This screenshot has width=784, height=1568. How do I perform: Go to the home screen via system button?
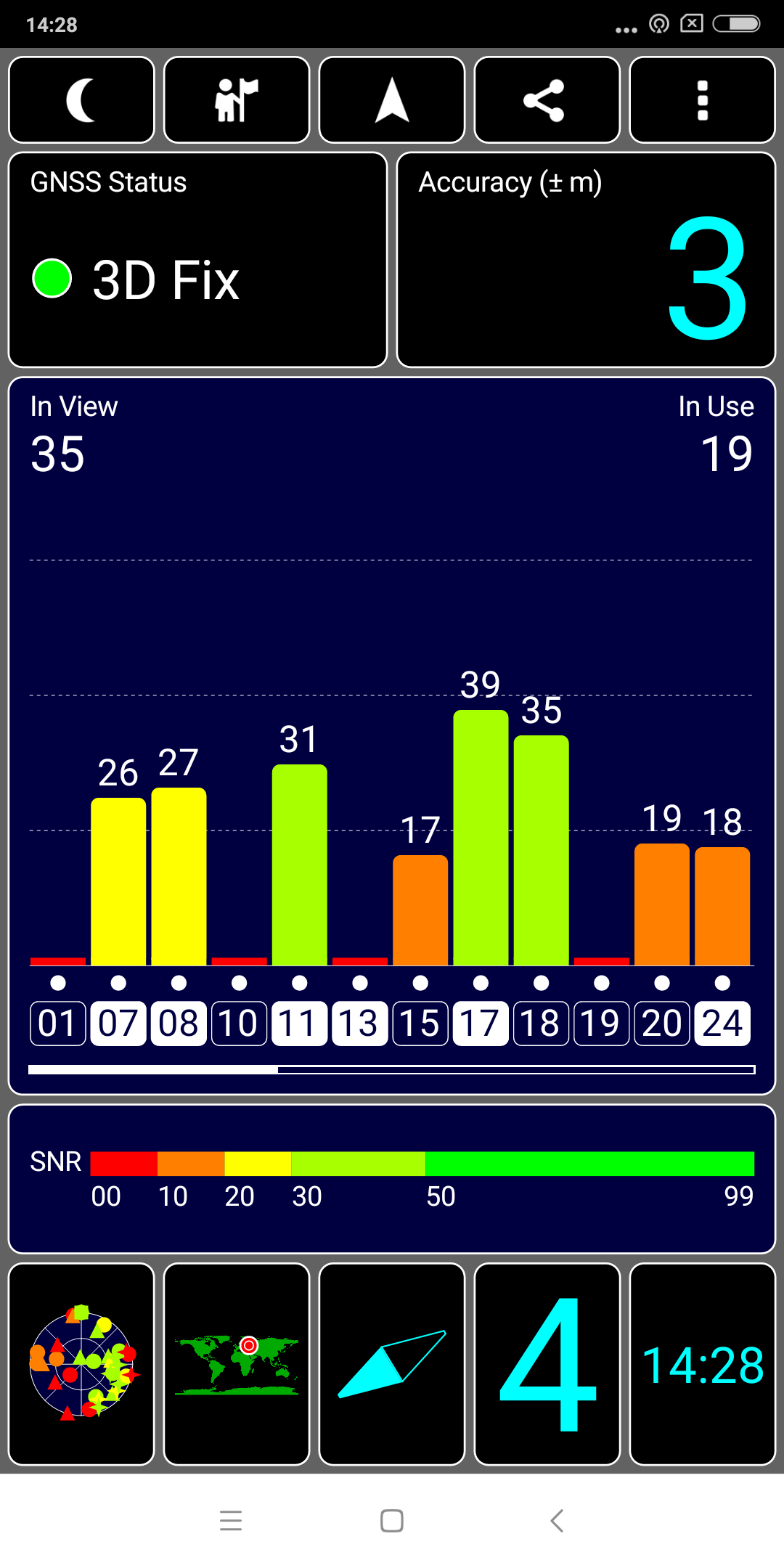[392, 1520]
